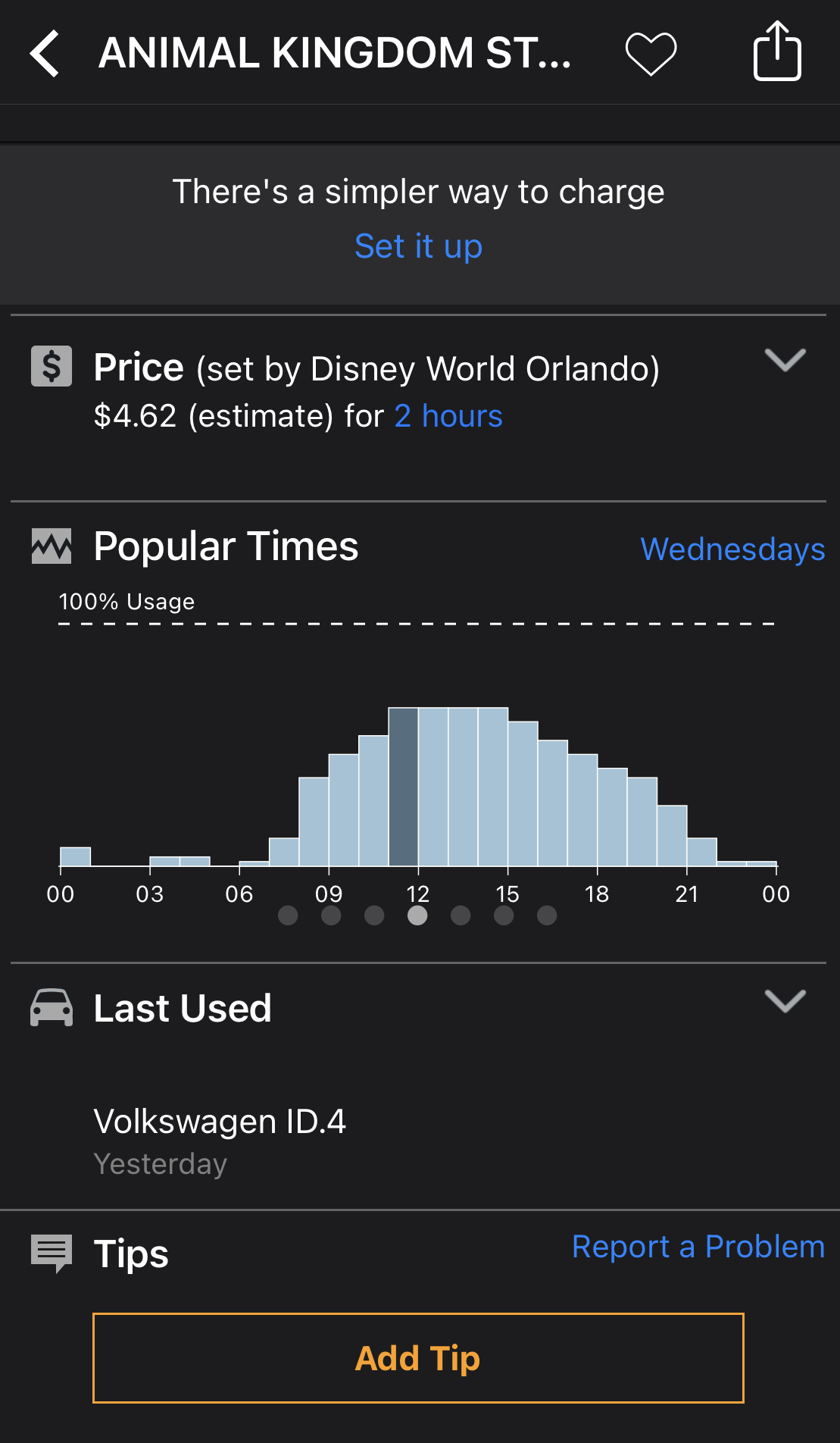840x1443 pixels.
Task: Expand the Price section chevron
Action: [x=785, y=360]
